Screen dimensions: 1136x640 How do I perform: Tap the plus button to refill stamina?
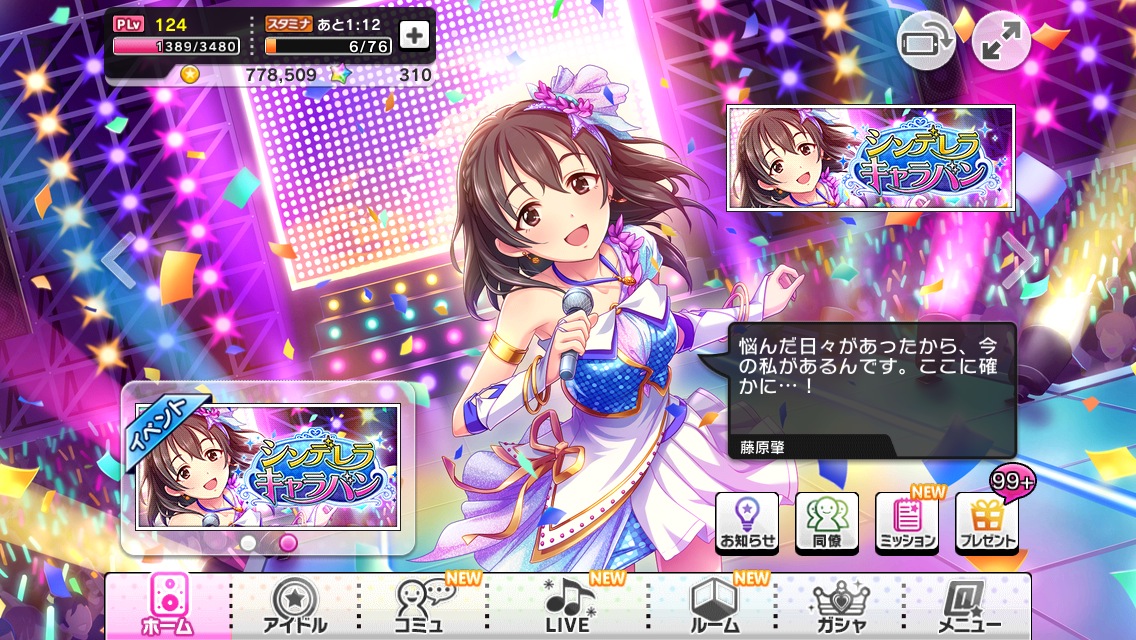coord(414,35)
